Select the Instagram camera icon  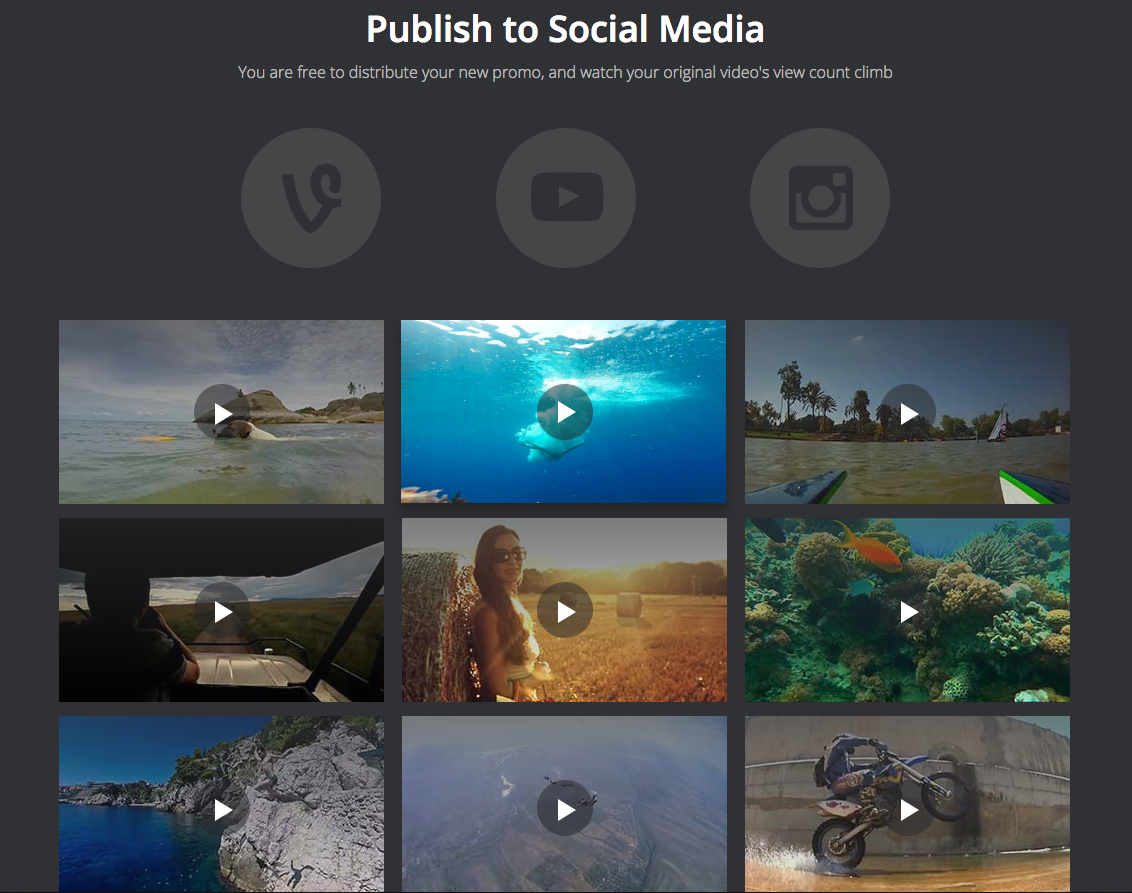coord(820,198)
